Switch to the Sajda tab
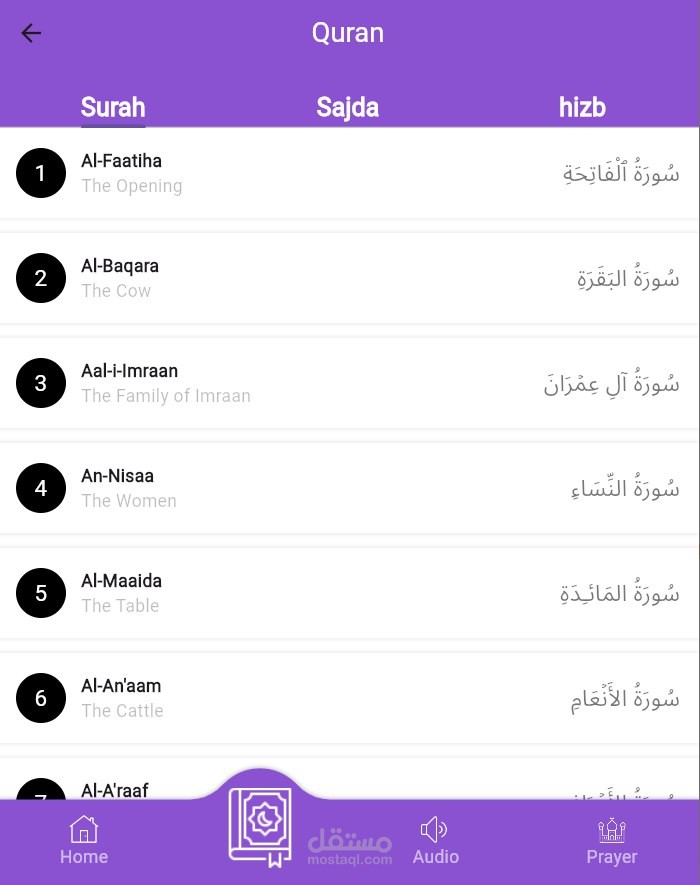700x885 pixels. tap(347, 107)
